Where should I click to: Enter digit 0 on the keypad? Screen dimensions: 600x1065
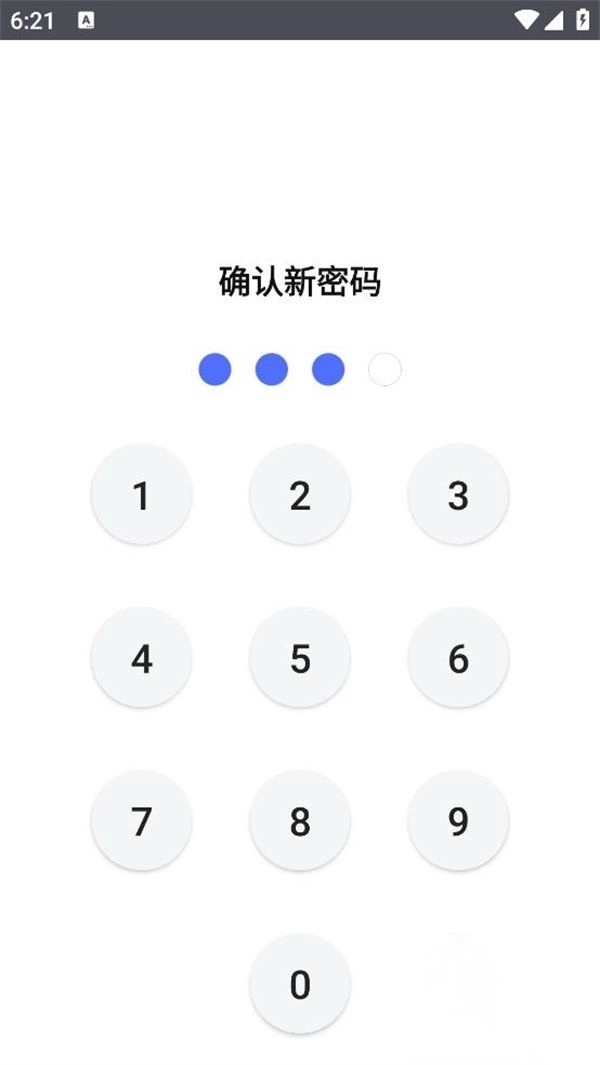click(x=300, y=984)
